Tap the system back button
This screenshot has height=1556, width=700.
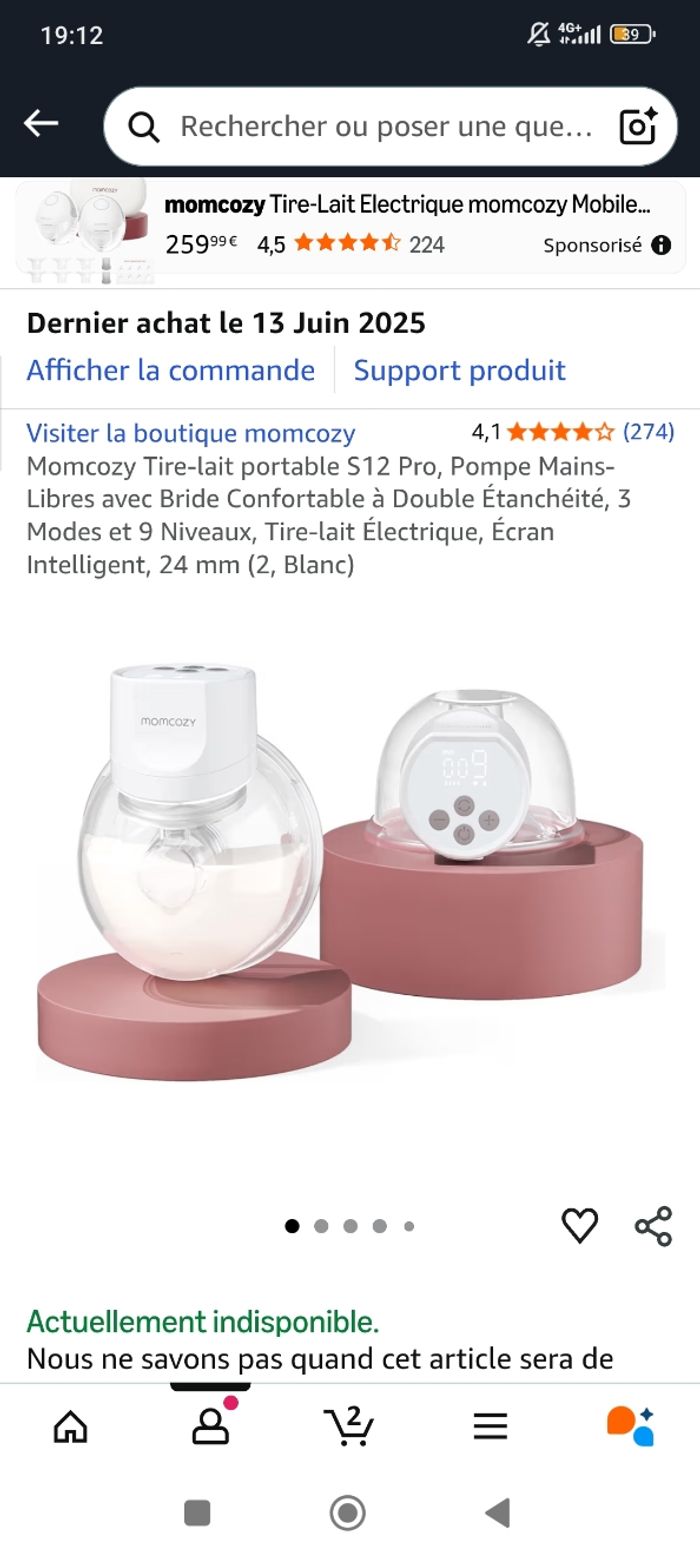coord(497,1512)
